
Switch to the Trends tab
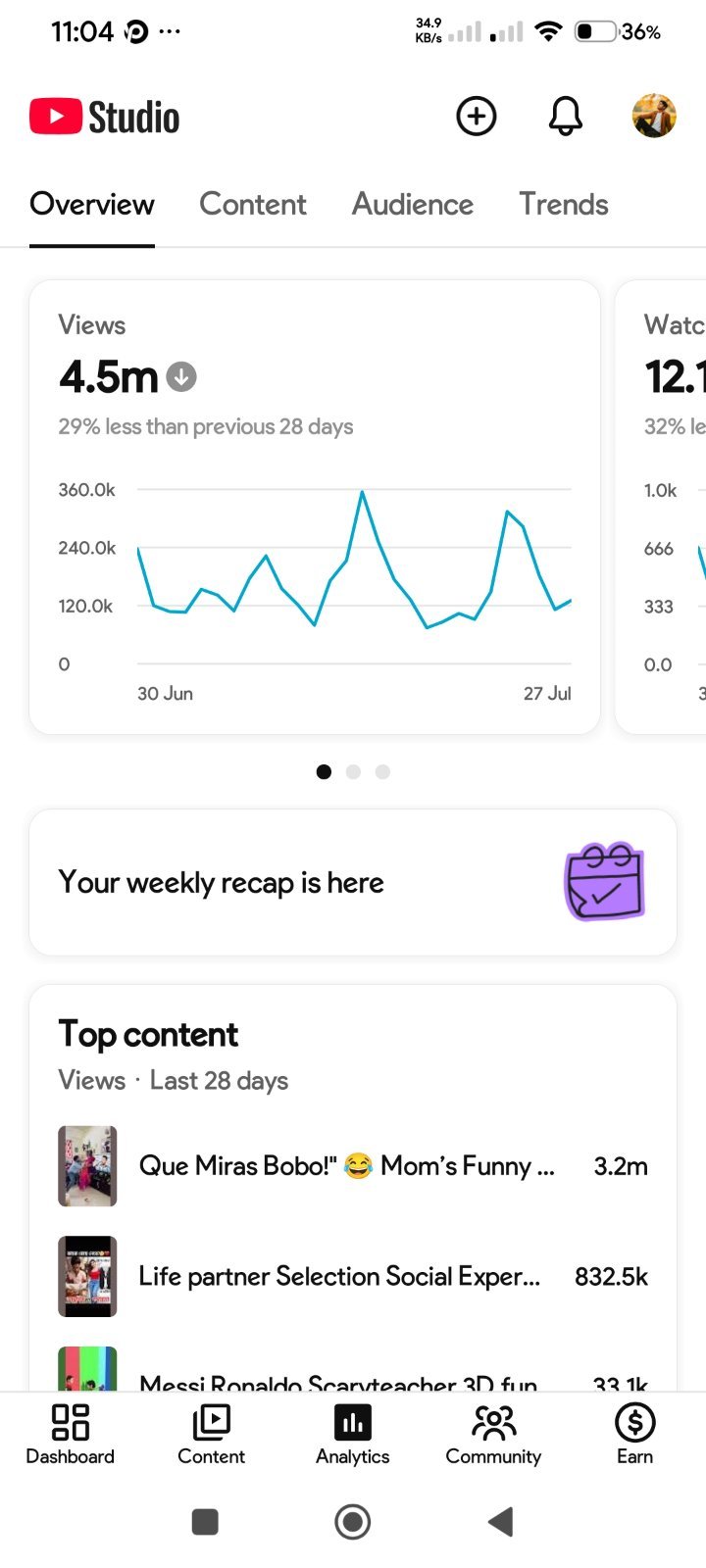pos(564,204)
